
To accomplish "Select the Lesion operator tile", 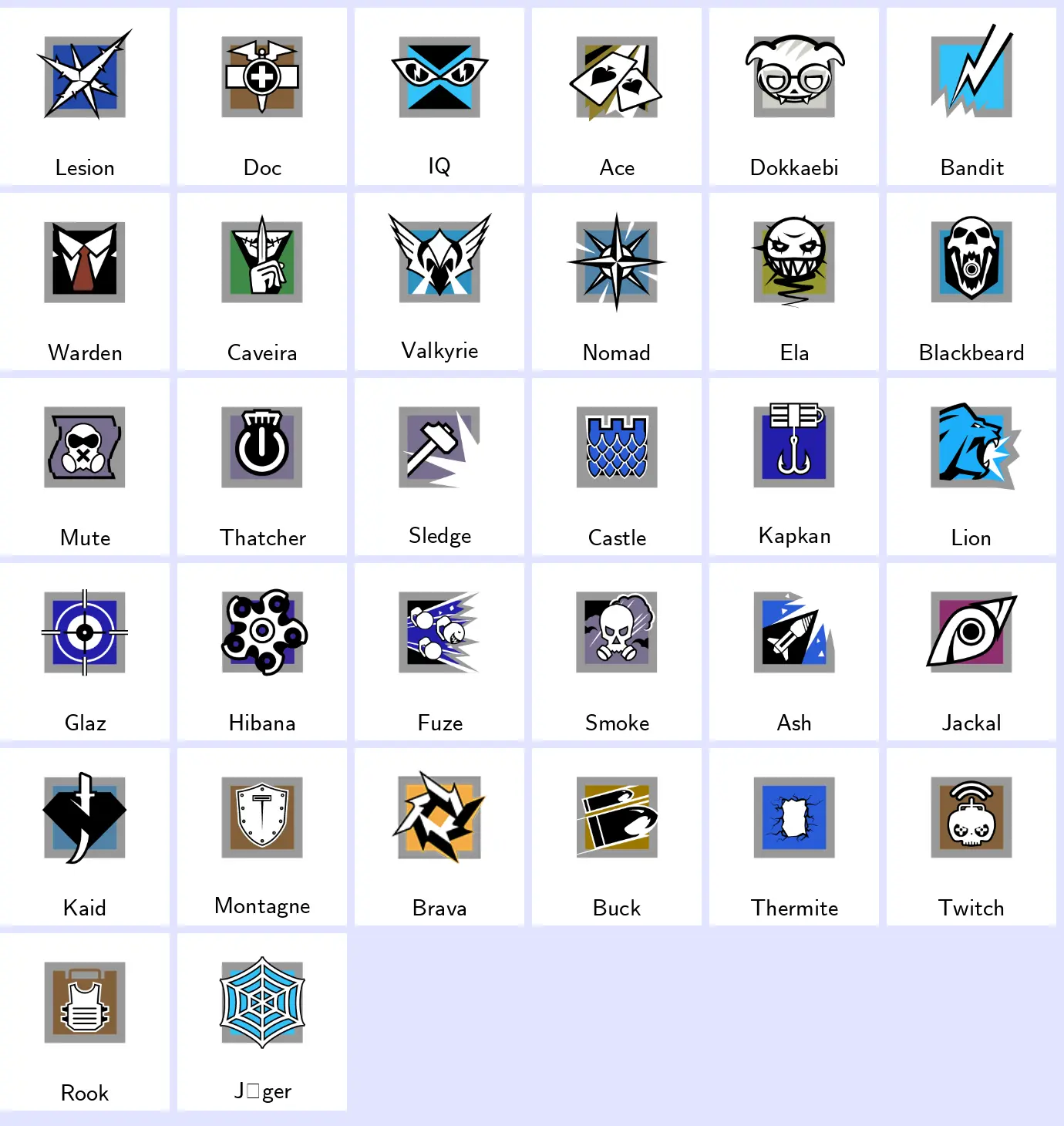I will [x=85, y=96].
